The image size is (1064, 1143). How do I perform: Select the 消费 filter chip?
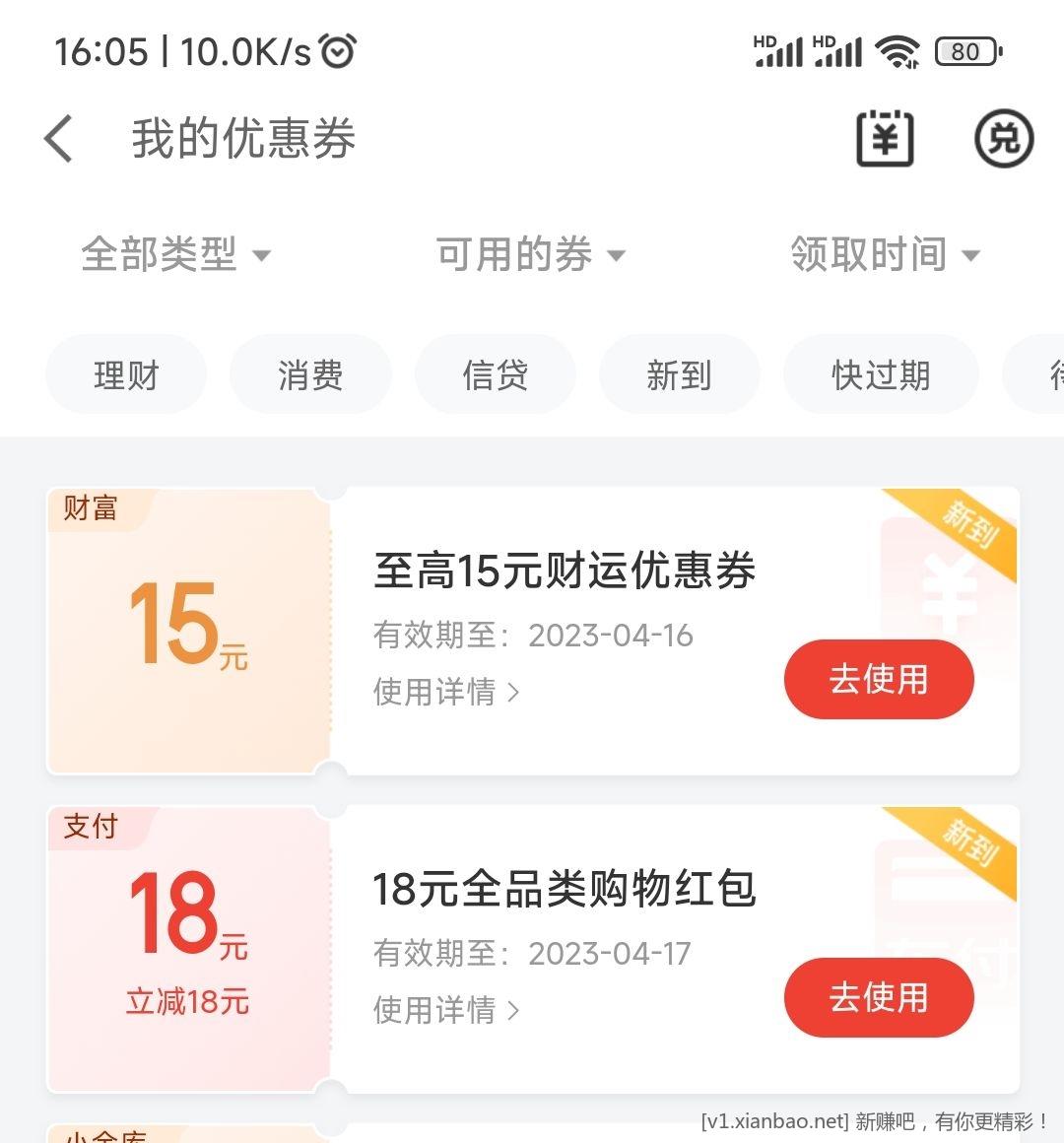click(310, 375)
